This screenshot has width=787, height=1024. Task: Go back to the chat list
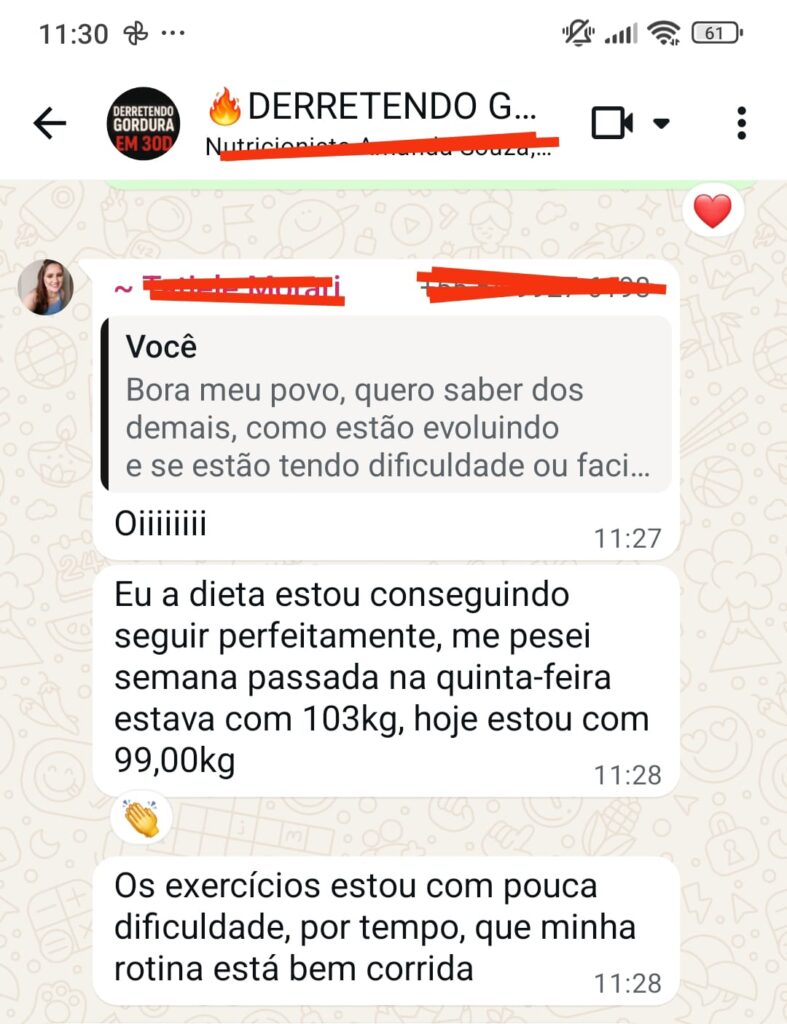[49, 124]
